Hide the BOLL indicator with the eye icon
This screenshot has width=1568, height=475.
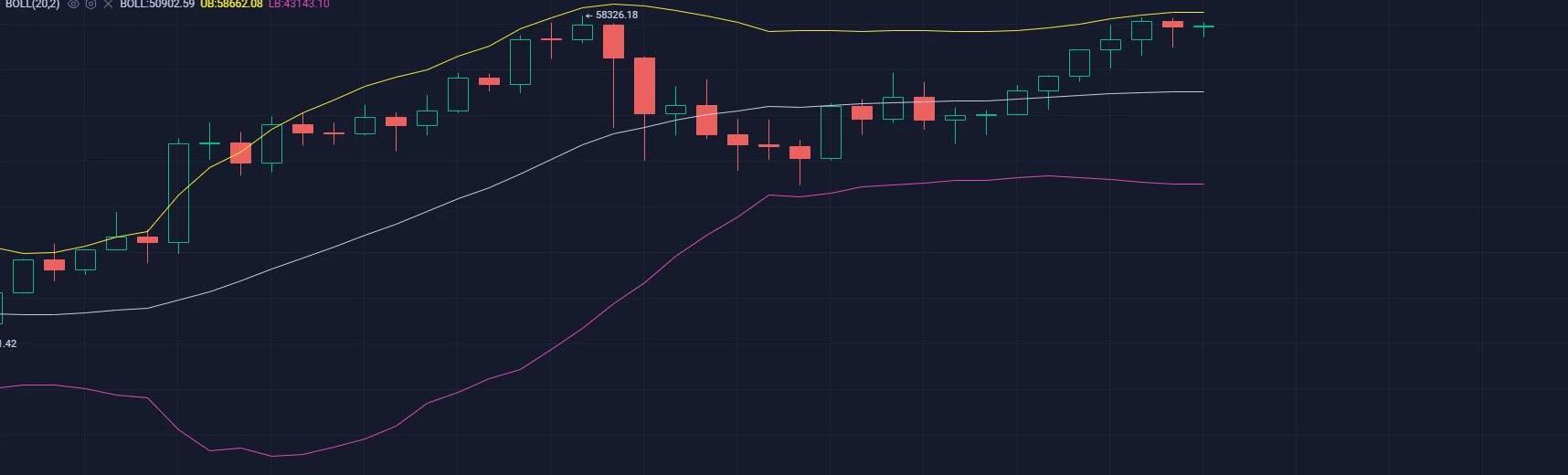tap(74, 5)
